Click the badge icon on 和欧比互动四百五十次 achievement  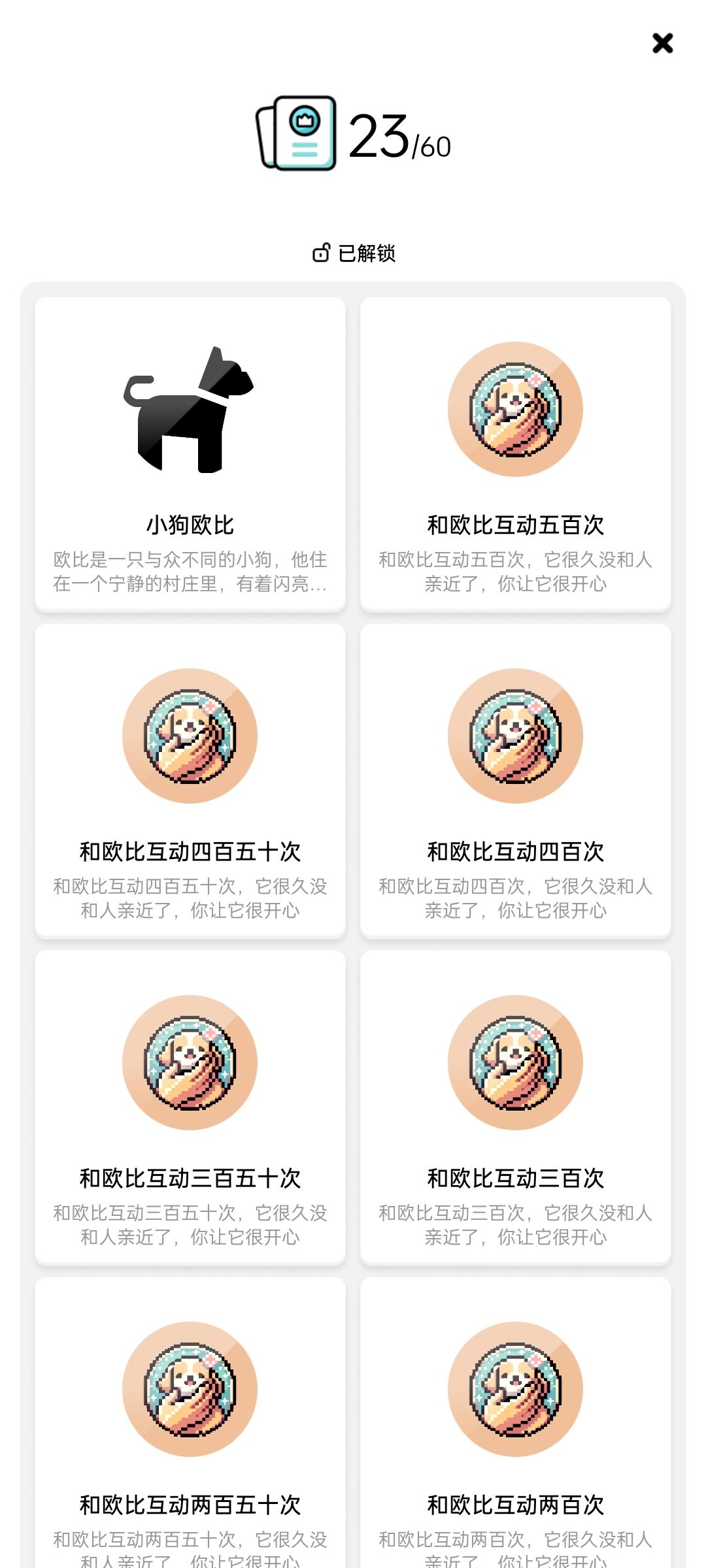[x=190, y=736]
